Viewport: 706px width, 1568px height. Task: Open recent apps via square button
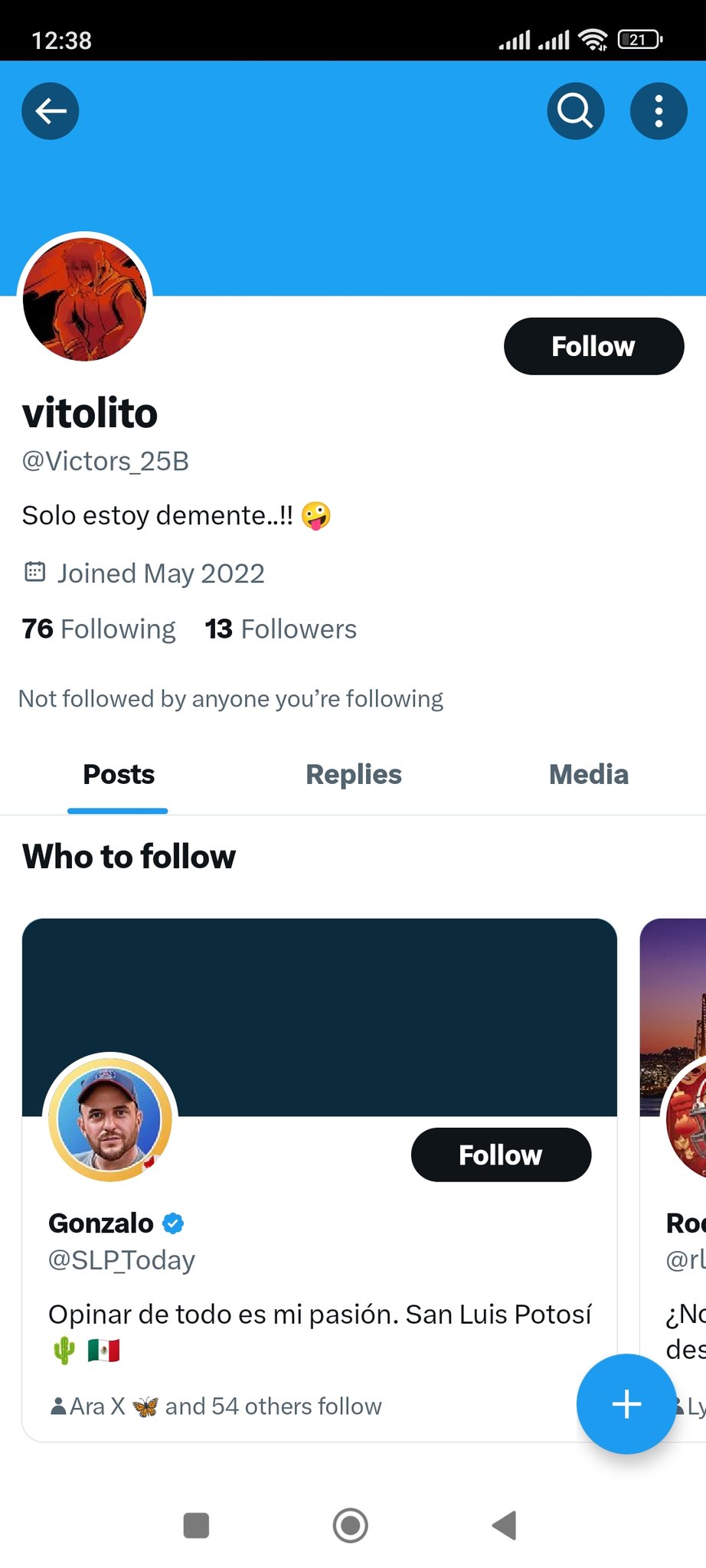pyautogui.click(x=197, y=1525)
